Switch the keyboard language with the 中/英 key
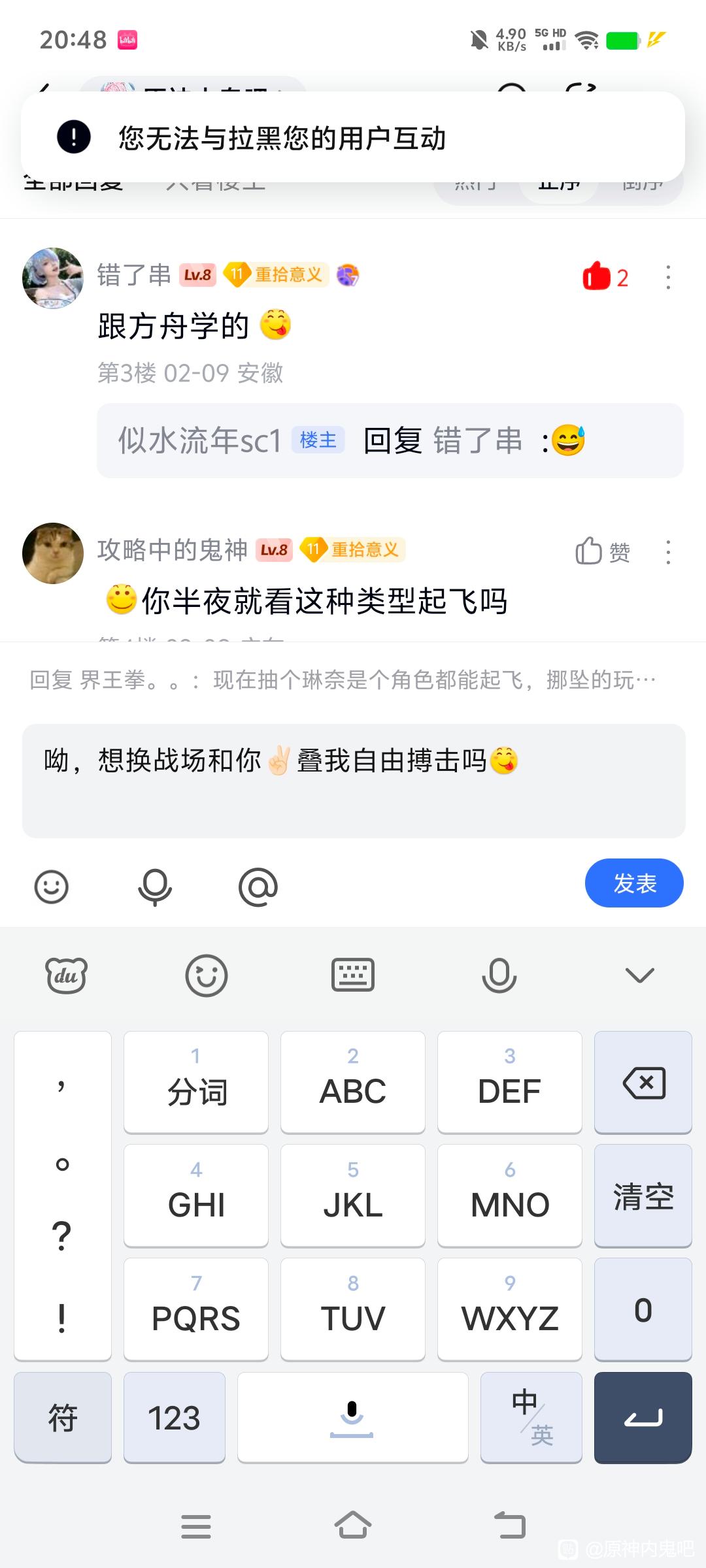706x1568 pixels. click(x=531, y=1418)
